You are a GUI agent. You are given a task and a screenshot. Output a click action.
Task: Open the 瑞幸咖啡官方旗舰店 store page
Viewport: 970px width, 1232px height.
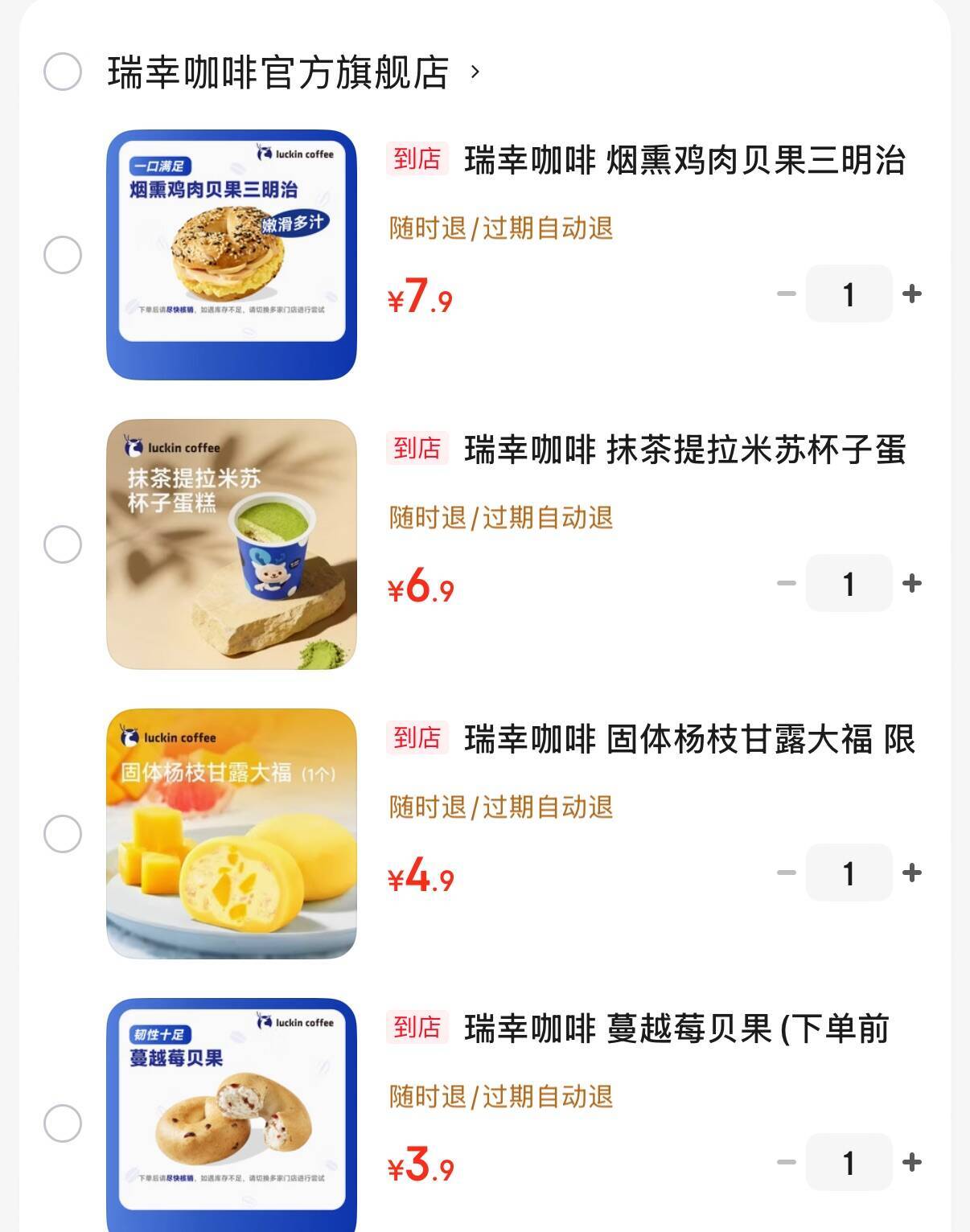pos(279,72)
